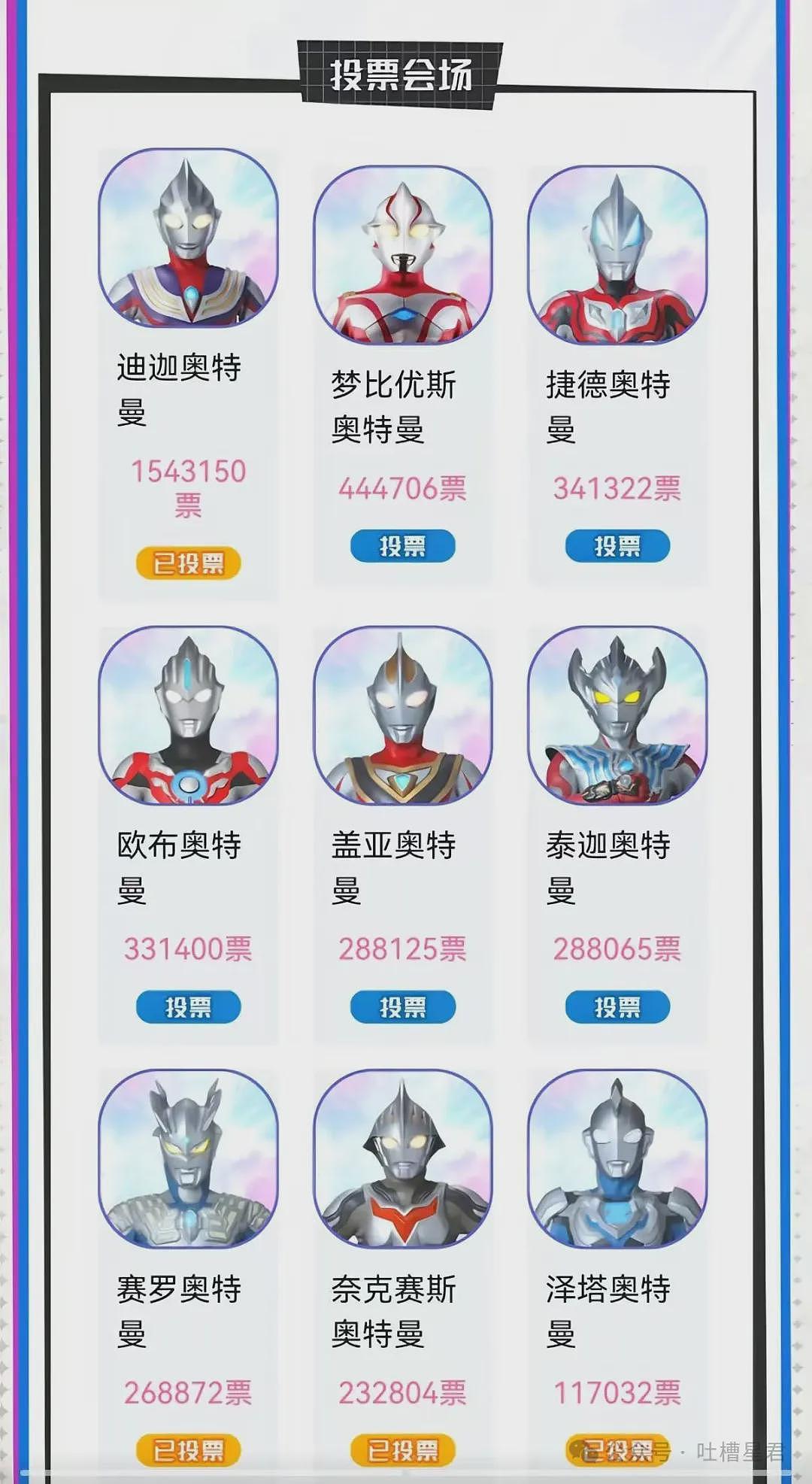This screenshot has height=1484, width=812.
Task: Tap 已投票 under 泽塔奥特曼
Action: point(617,1450)
